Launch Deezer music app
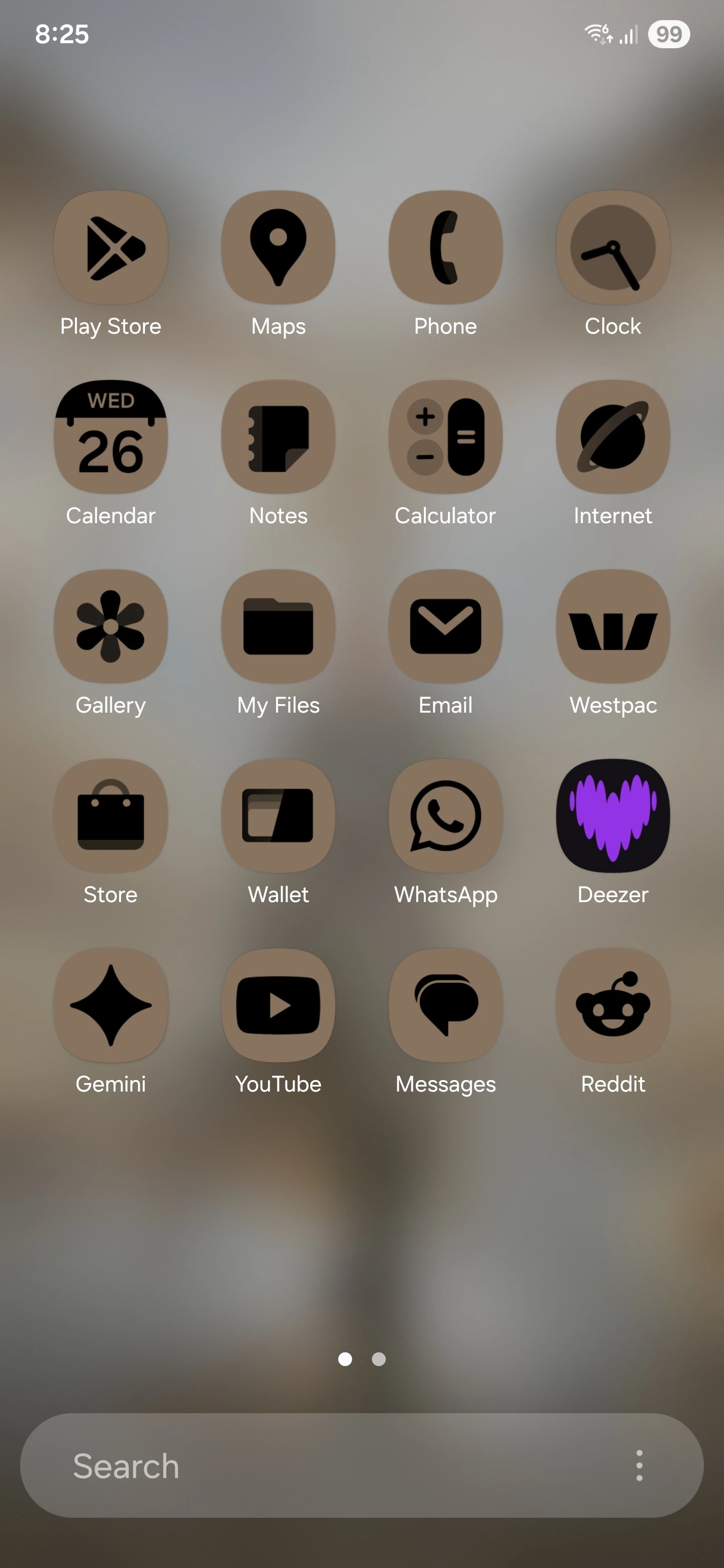 [612, 816]
